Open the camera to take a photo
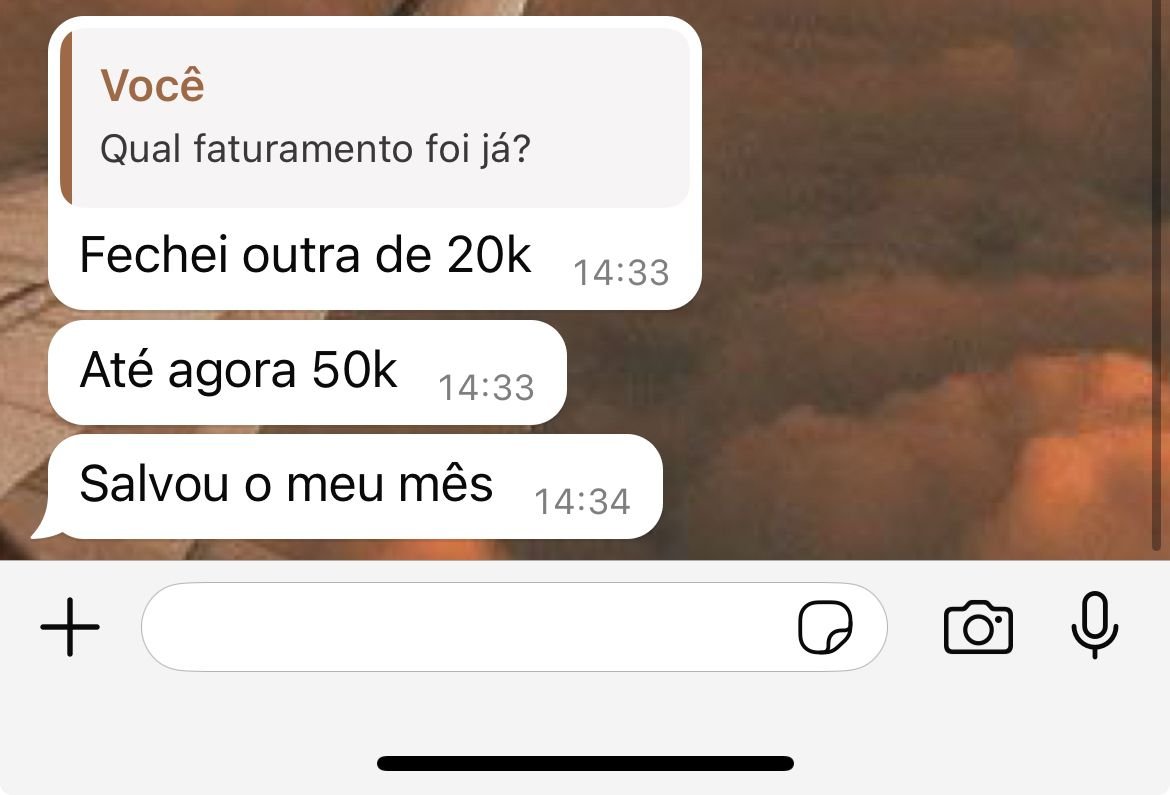Screen dimensions: 1170x795 coord(978,628)
